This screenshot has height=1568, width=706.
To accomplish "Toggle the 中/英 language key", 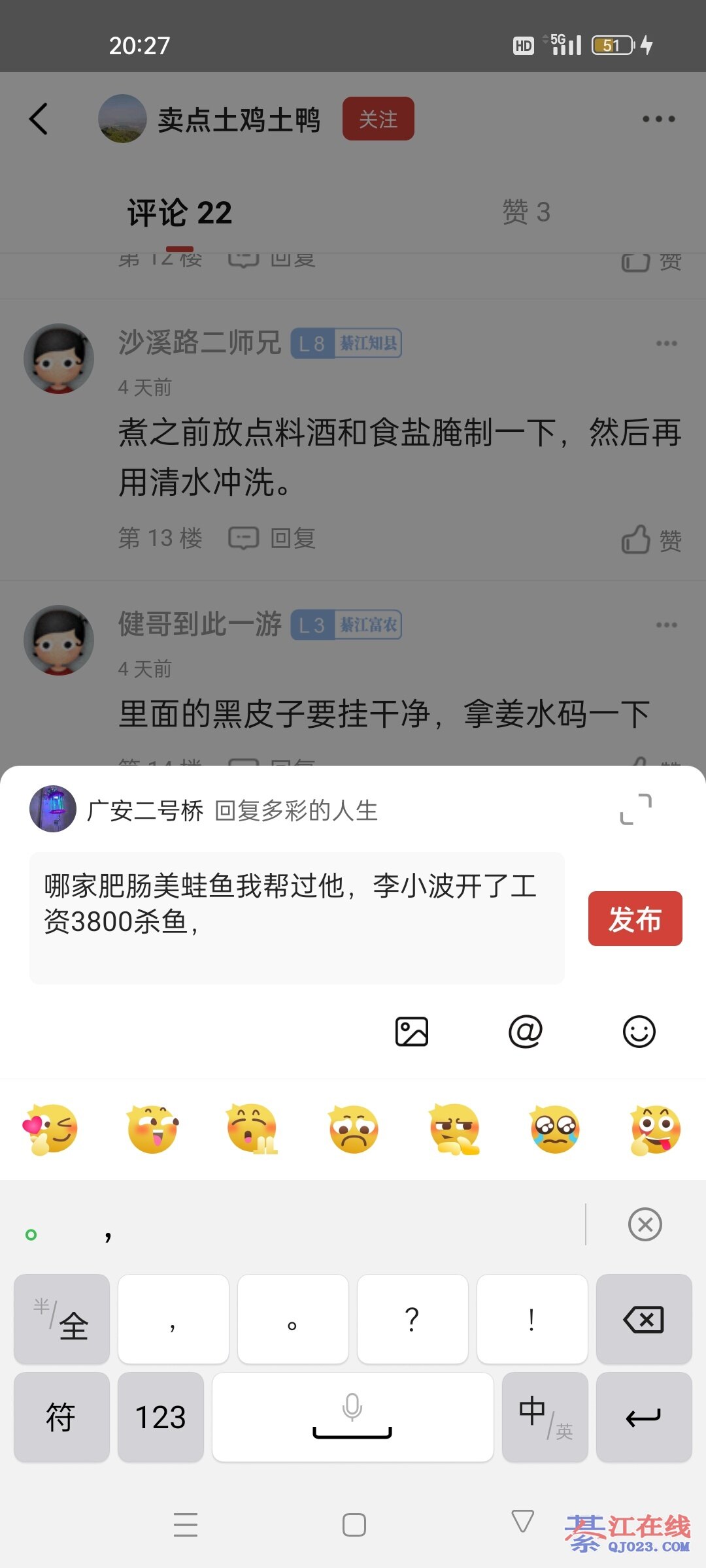I will pyautogui.click(x=545, y=1418).
